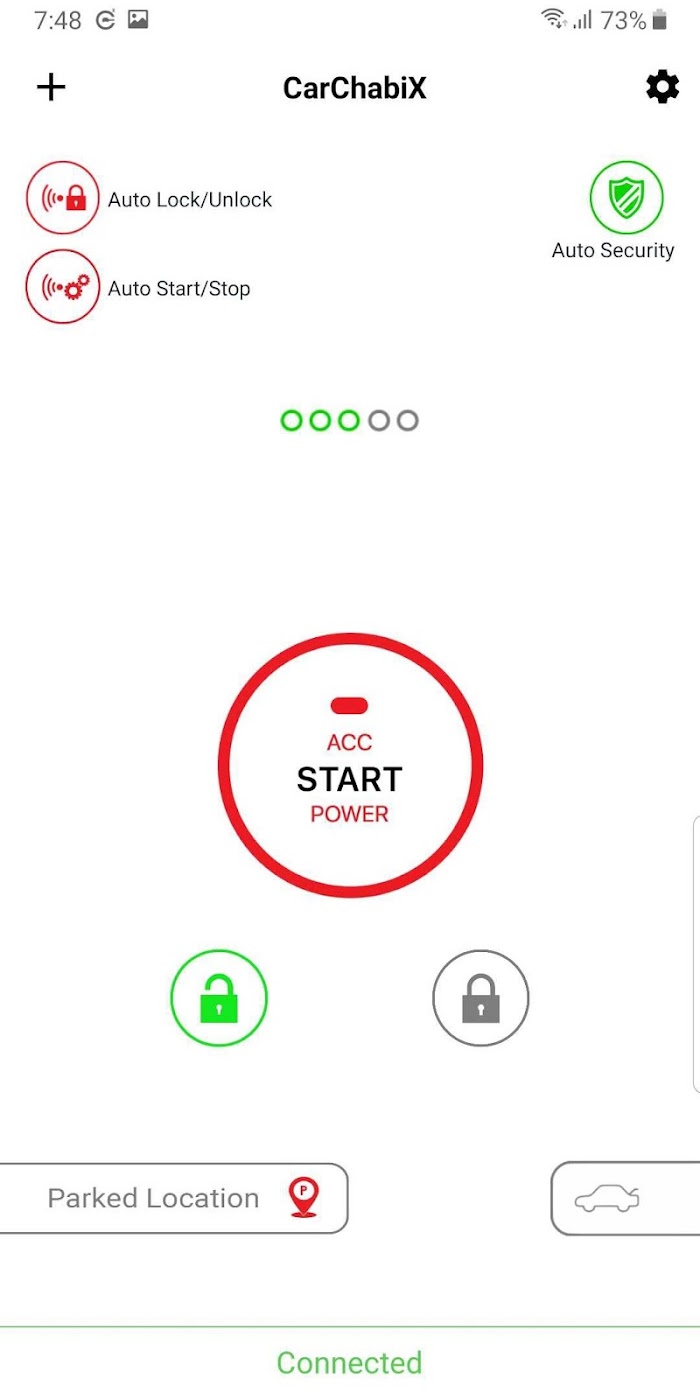700x1400 pixels.
Task: Toggle Auto Security shield
Action: tap(627, 197)
